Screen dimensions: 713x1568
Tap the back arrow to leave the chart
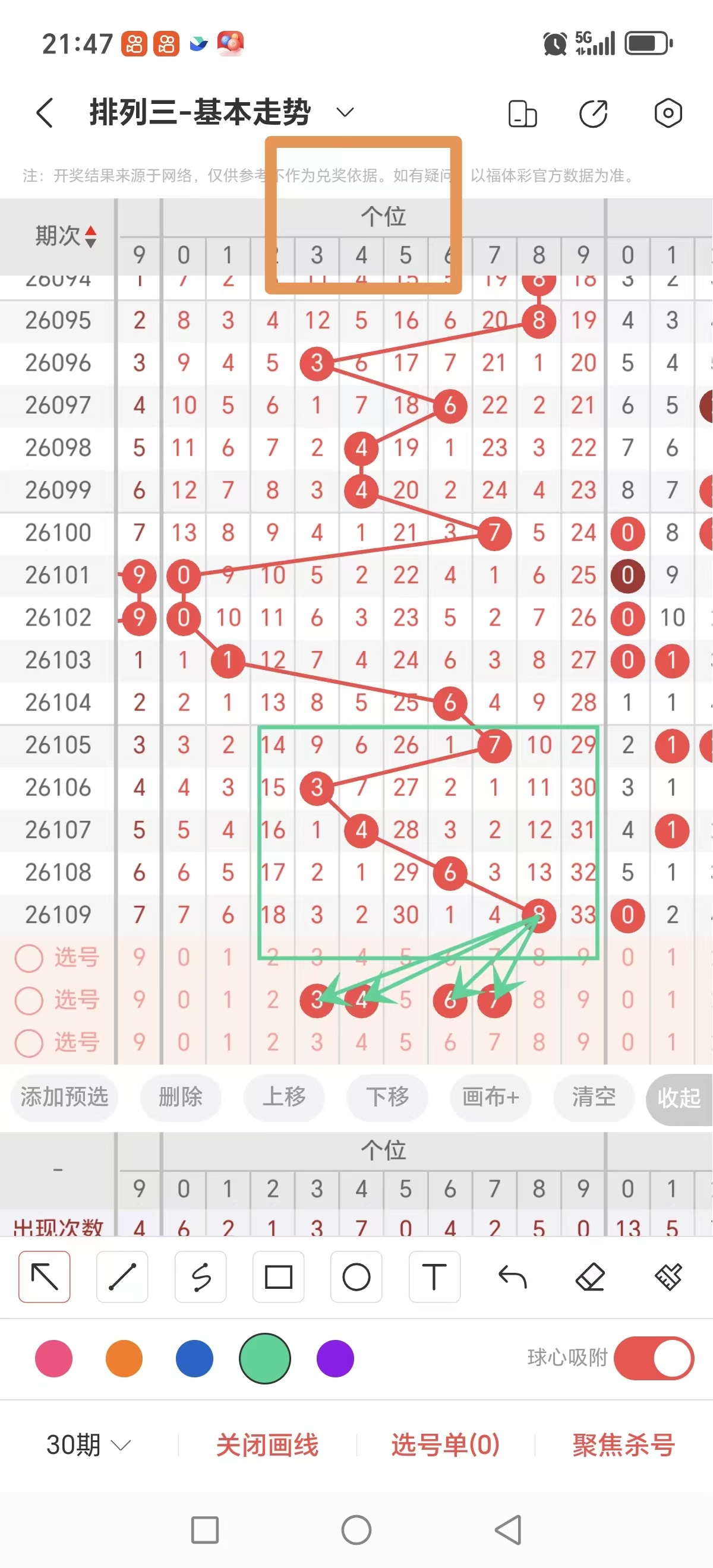pyautogui.click(x=45, y=113)
